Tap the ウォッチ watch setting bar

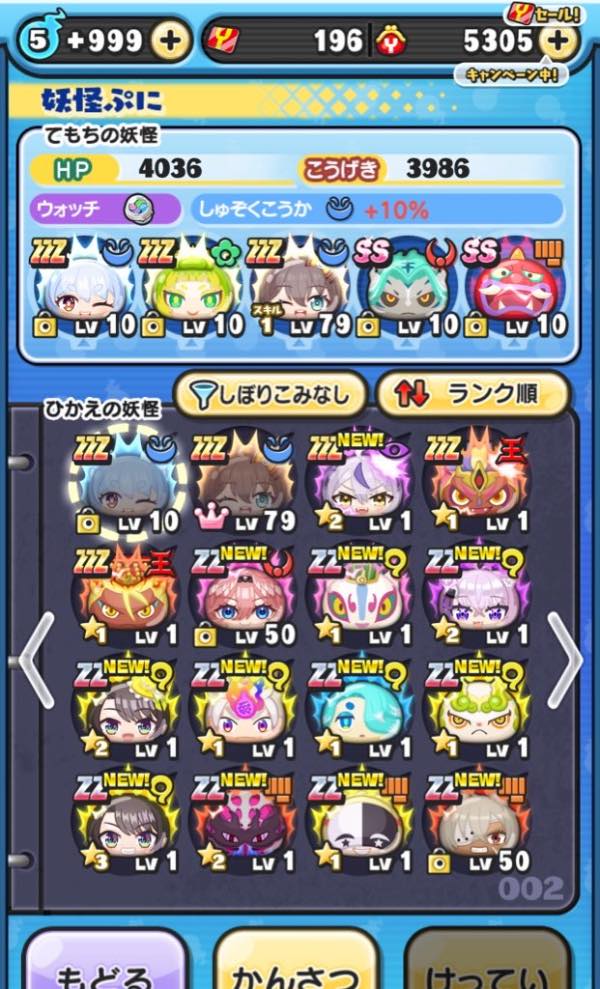coord(105,209)
